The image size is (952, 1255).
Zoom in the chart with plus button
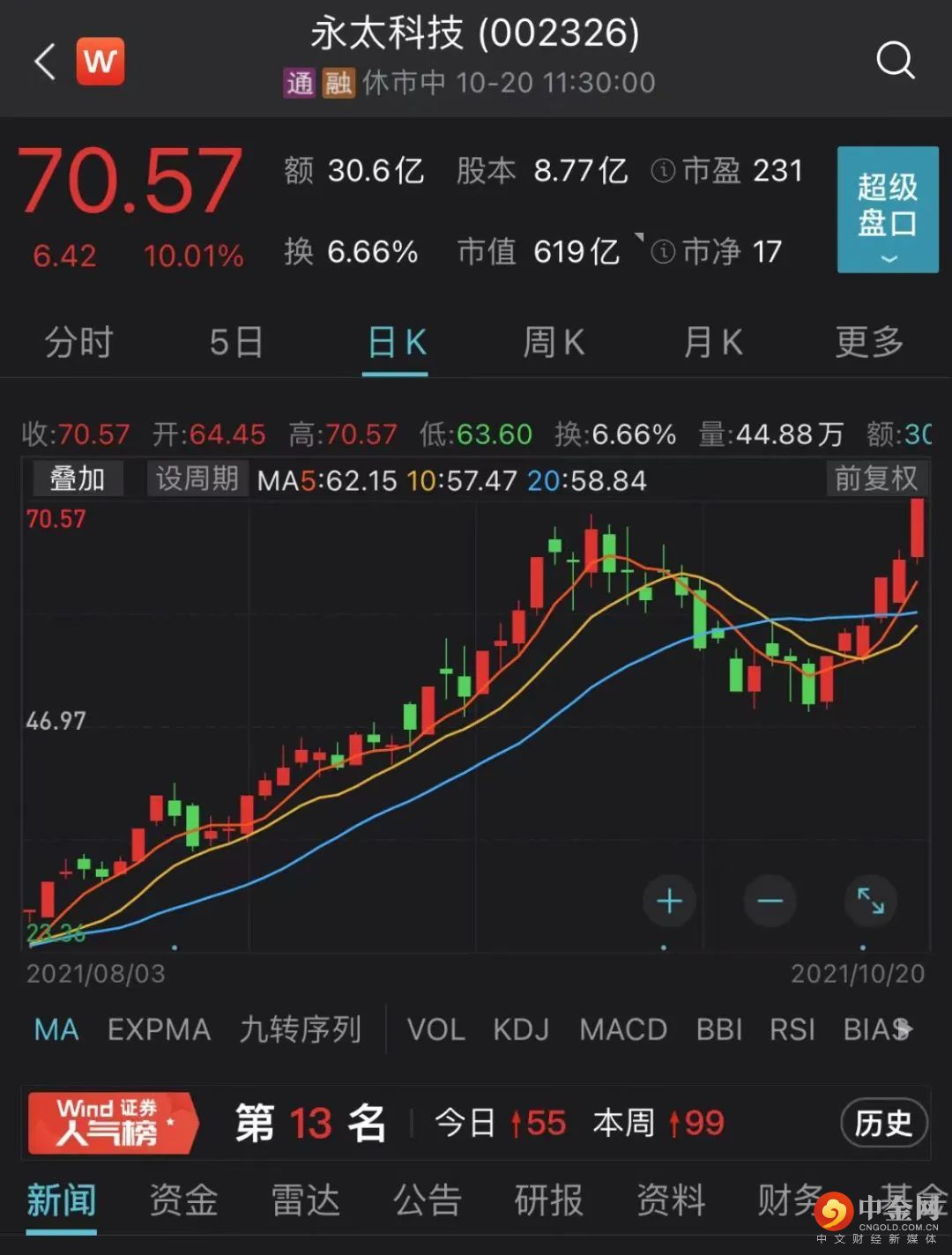point(669,901)
